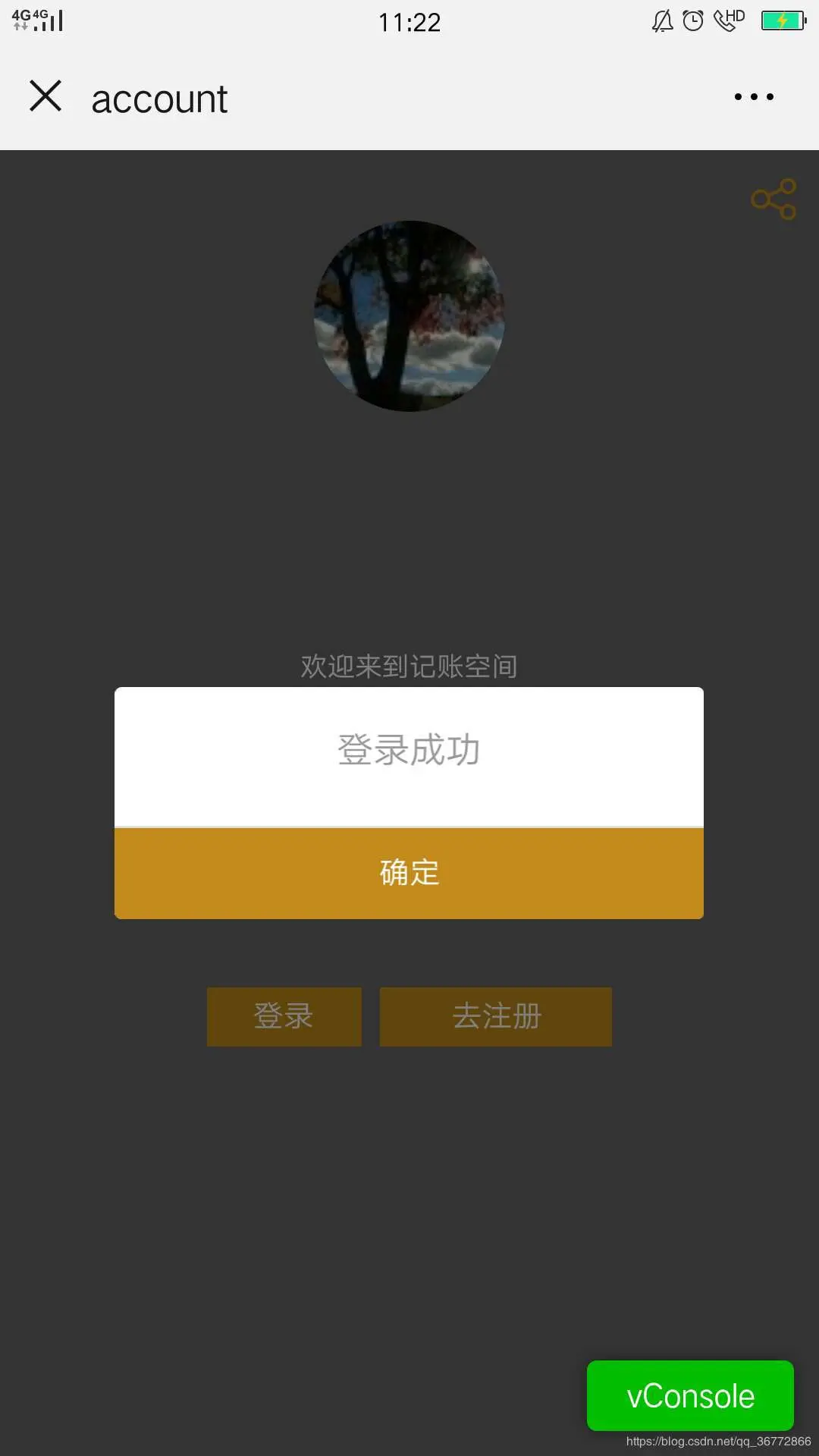This screenshot has width=819, height=1456.
Task: Tap the 去注册 register button
Action: click(495, 1017)
